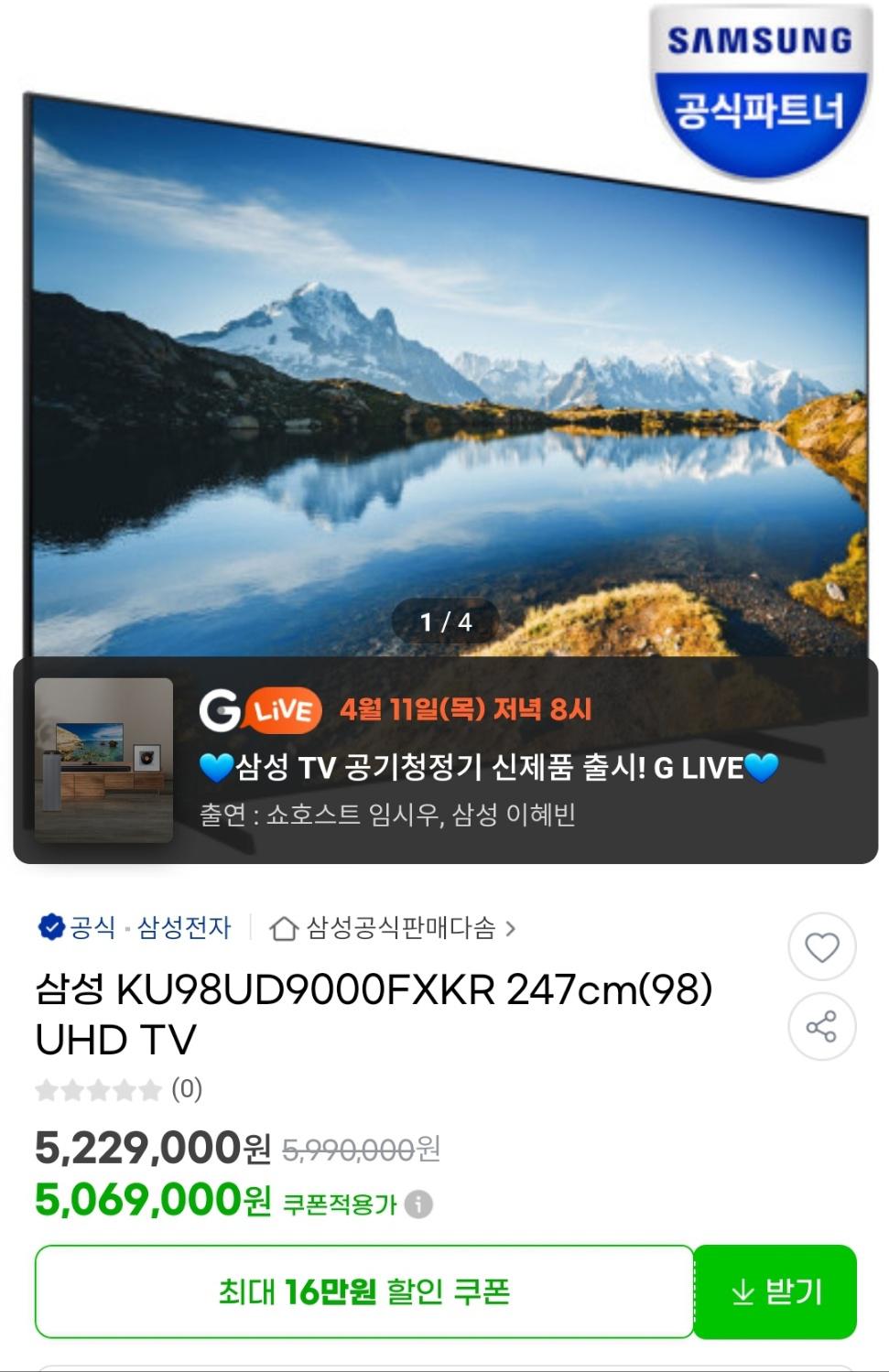Open the 최대 16만원 할인 쿠폰 details
The image size is (889, 1372).
click(363, 1291)
